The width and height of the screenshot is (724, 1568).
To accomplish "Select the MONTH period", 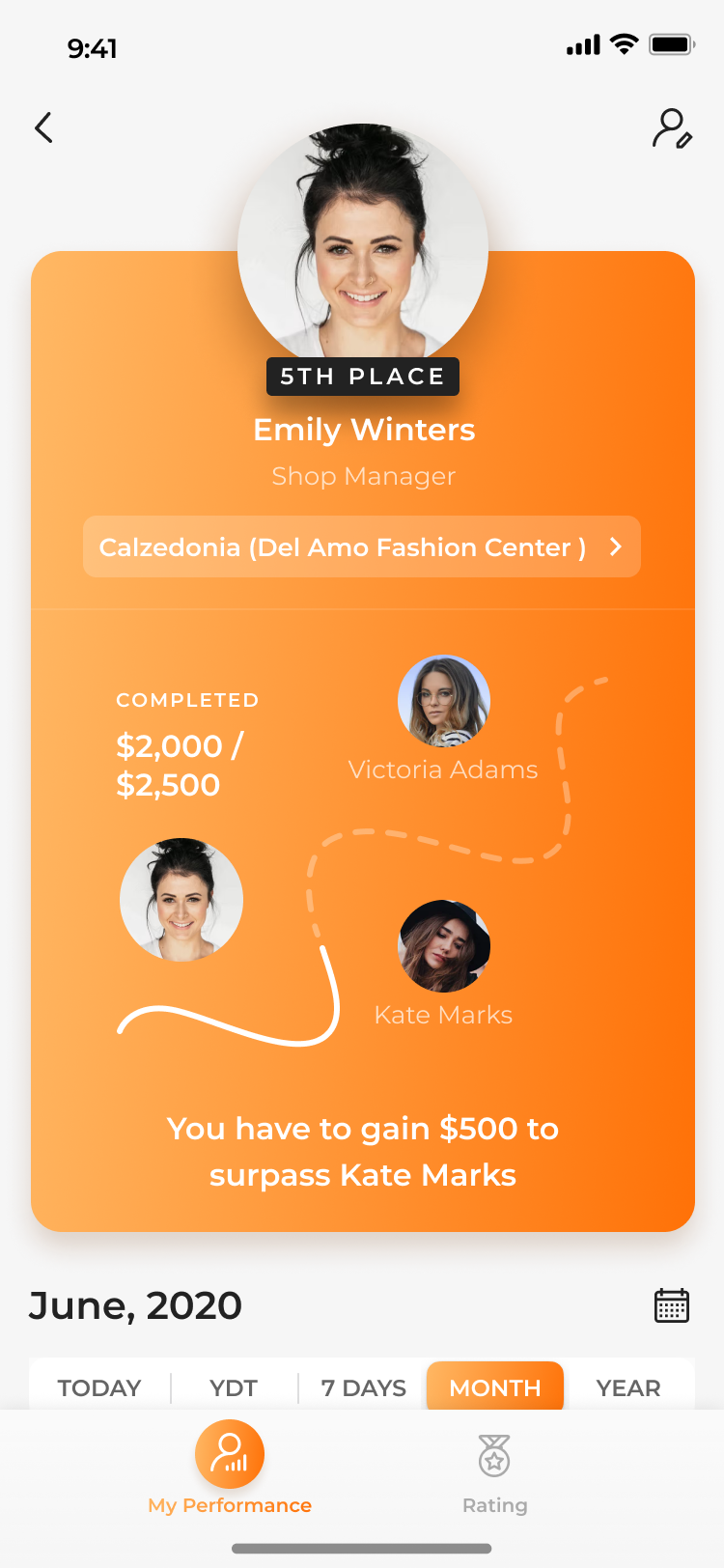I will point(494,1386).
